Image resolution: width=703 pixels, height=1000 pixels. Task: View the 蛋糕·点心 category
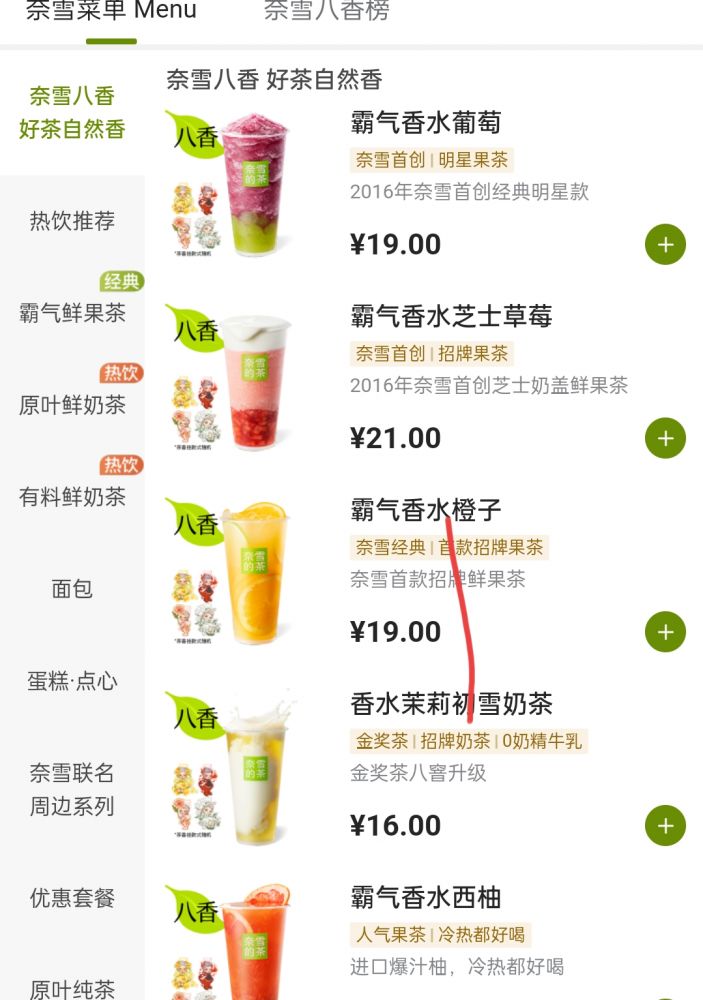pyautogui.click(x=72, y=681)
